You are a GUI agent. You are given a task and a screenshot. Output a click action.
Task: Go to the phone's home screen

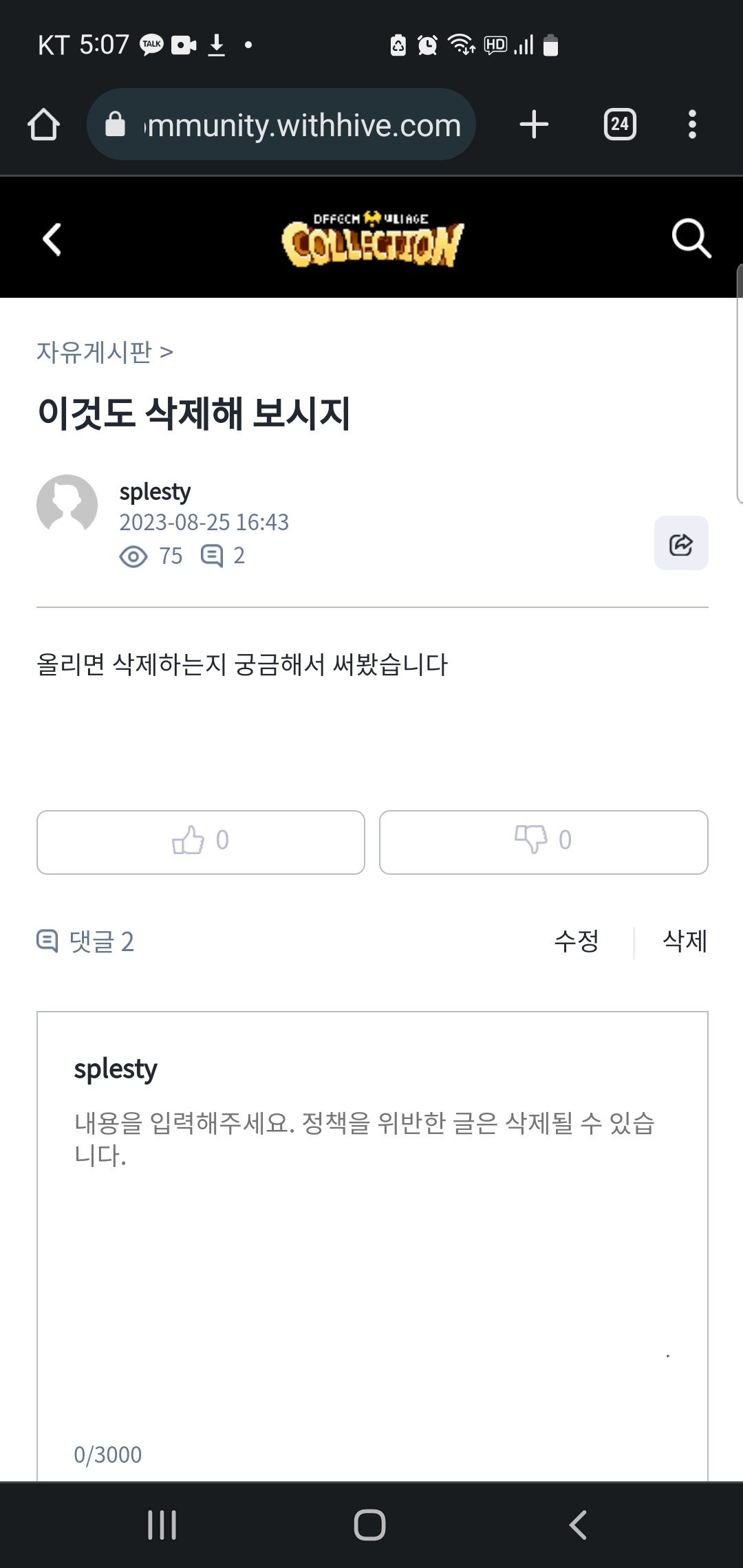(370, 1525)
